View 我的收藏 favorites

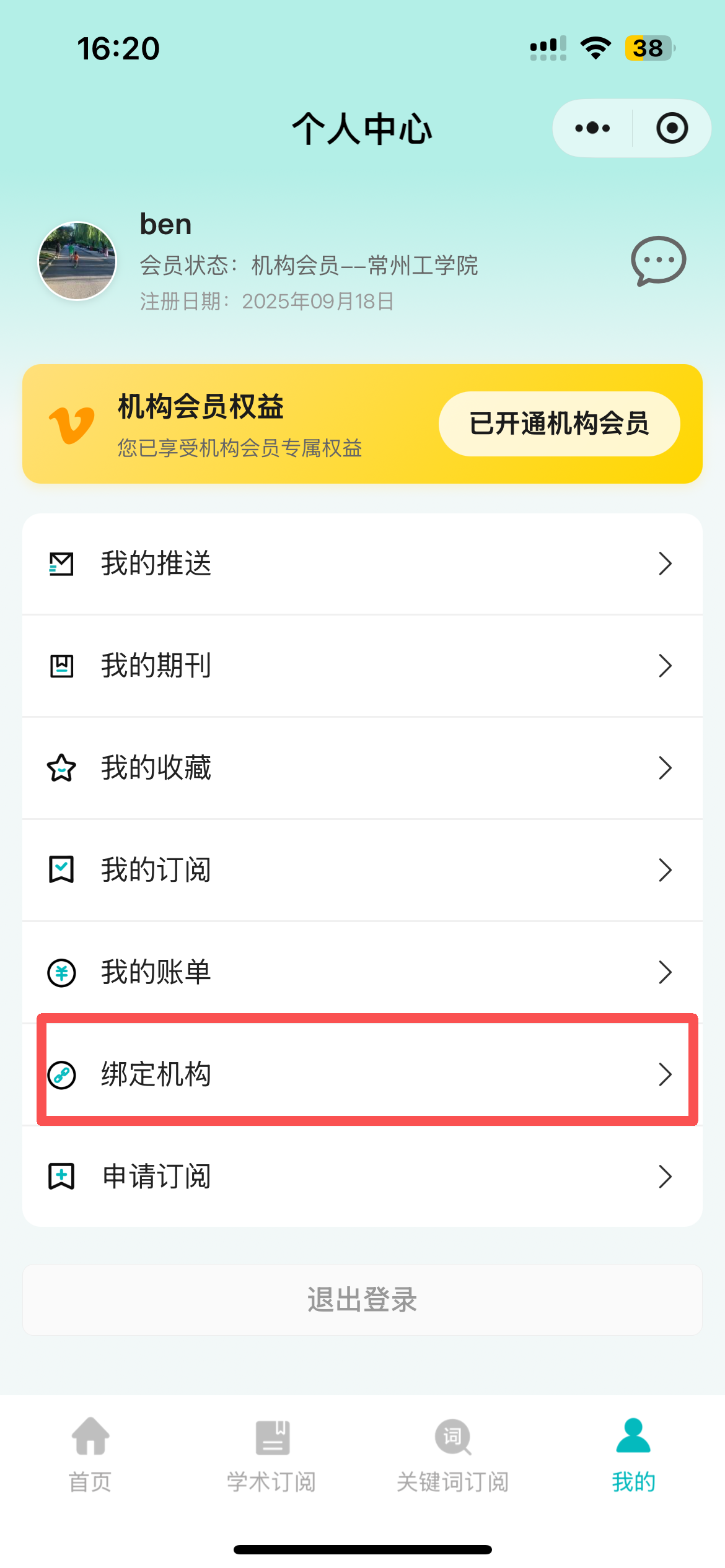(x=362, y=768)
